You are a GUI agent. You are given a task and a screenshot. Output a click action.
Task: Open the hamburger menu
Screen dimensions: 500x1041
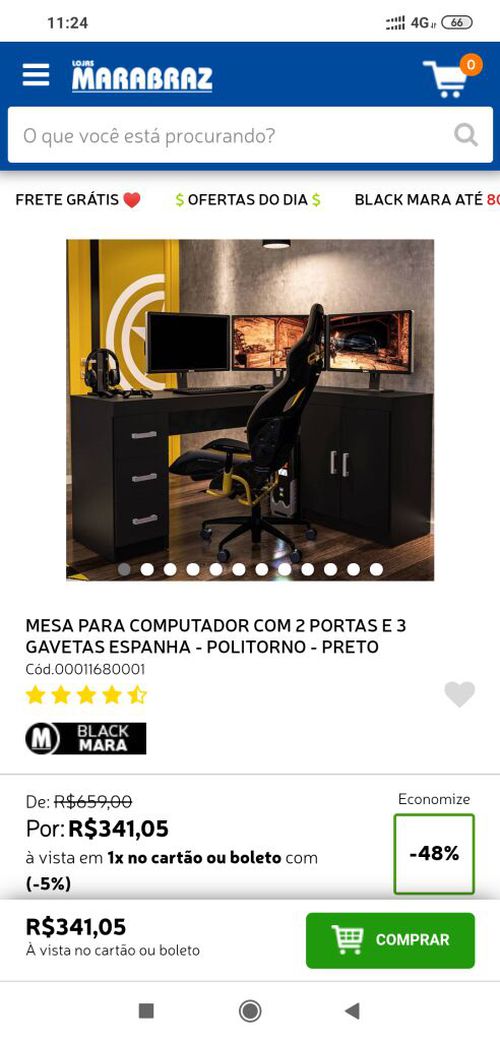(36, 75)
